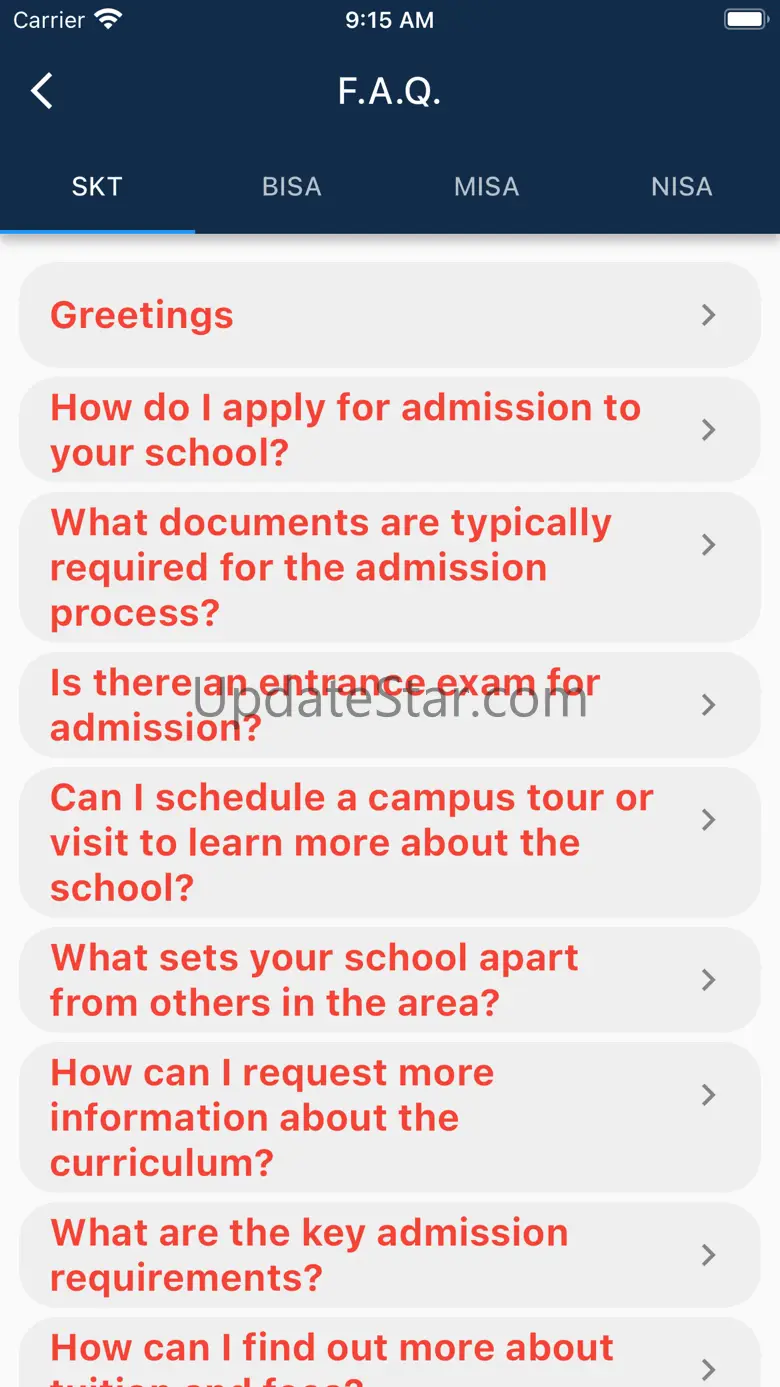The width and height of the screenshot is (780, 1387).
Task: Open 'How do I apply for admission' question
Action: point(389,430)
